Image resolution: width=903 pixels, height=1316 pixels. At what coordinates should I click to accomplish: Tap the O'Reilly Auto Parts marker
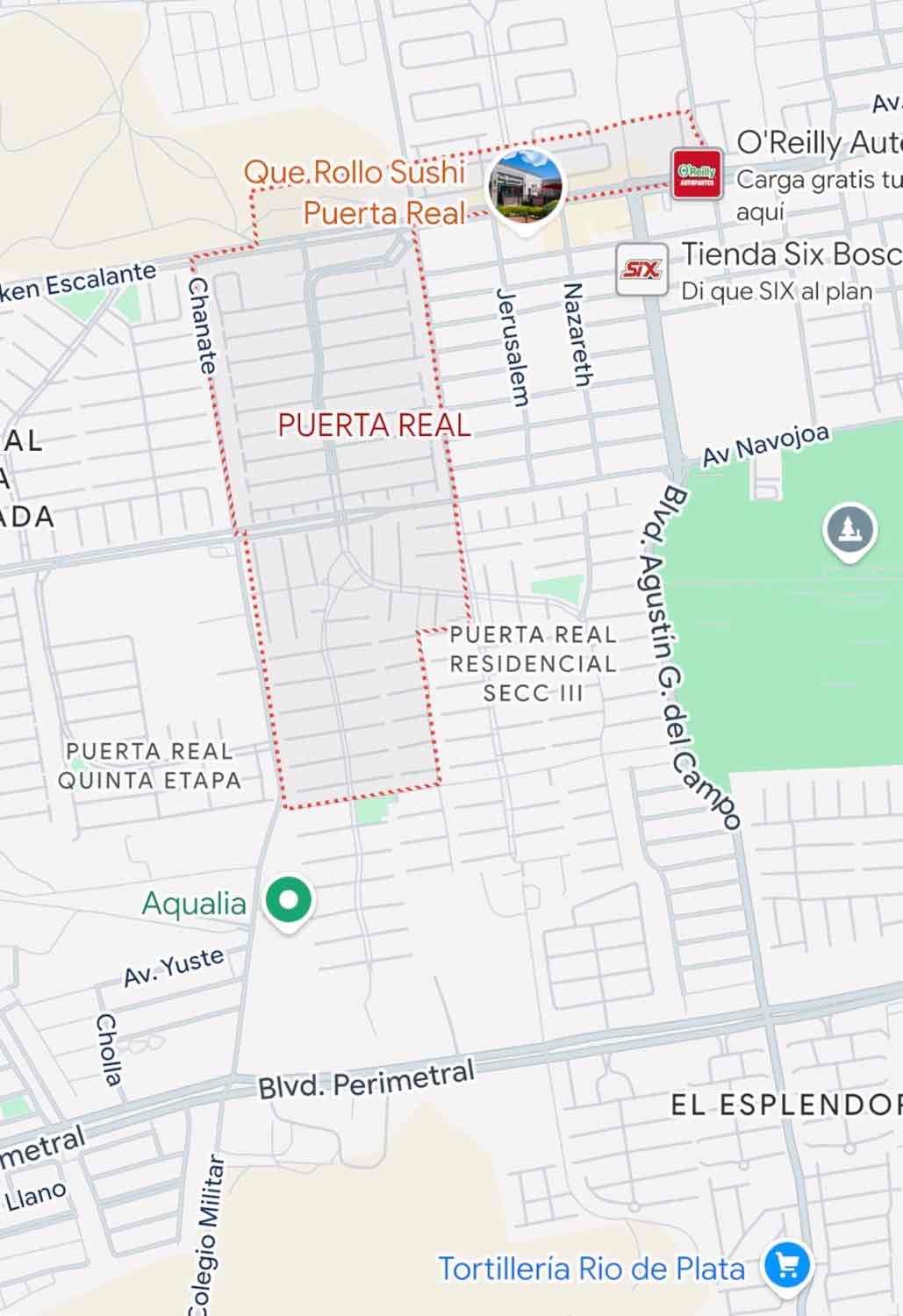(697, 174)
